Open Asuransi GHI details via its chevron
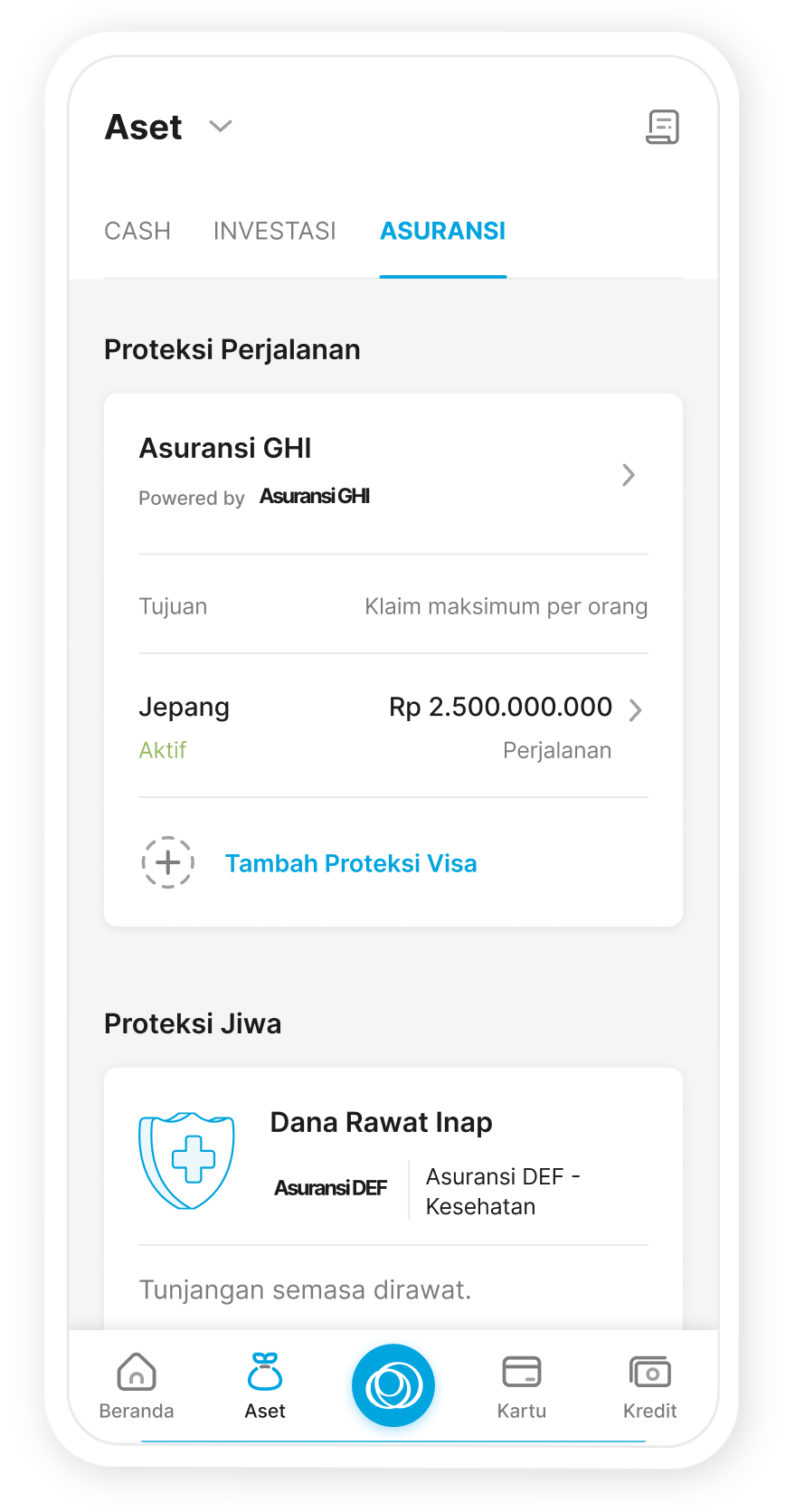 [x=628, y=475]
